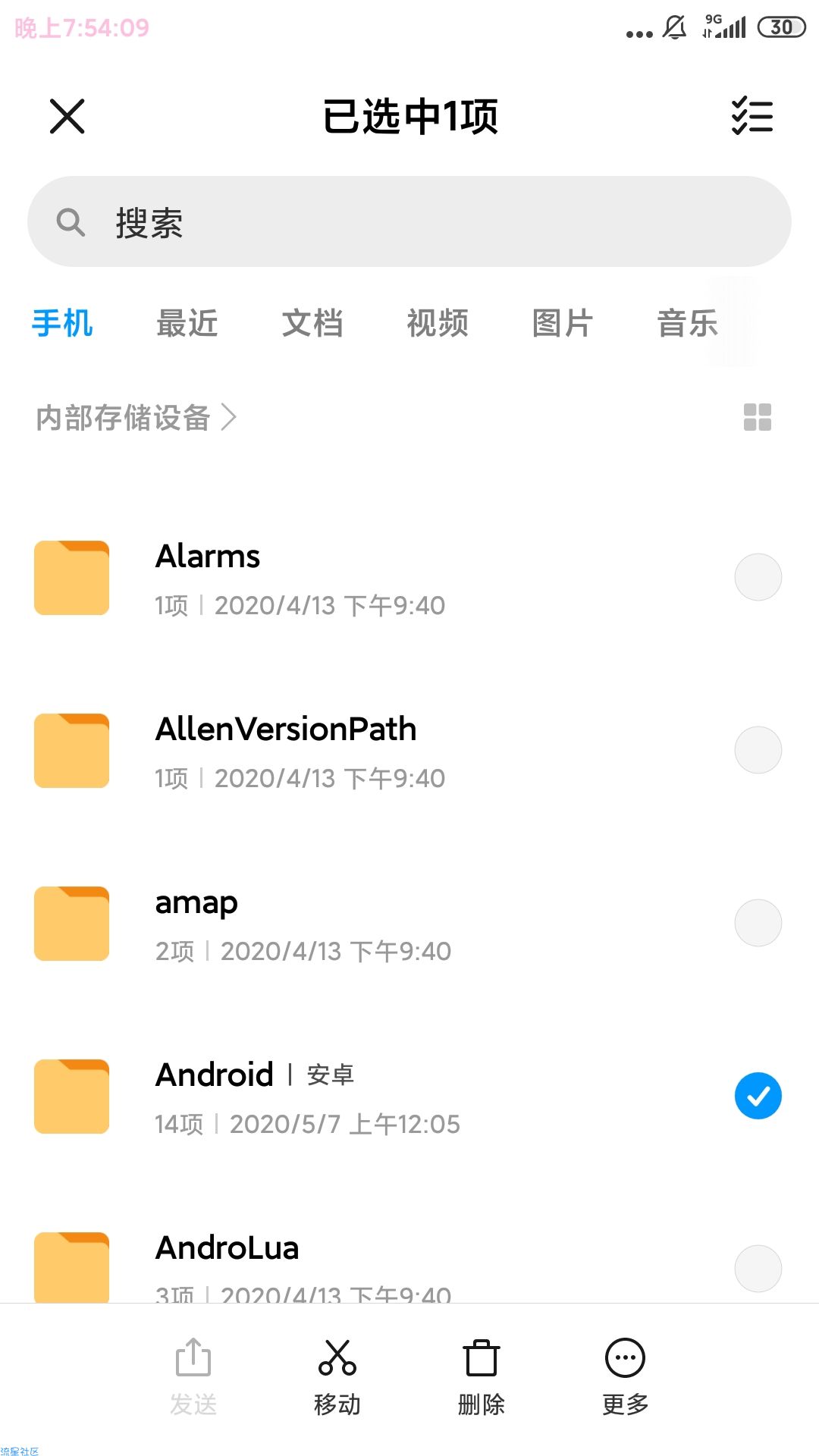Tap the select-all checklist icon
This screenshot has width=819, height=1456.
pyautogui.click(x=752, y=117)
